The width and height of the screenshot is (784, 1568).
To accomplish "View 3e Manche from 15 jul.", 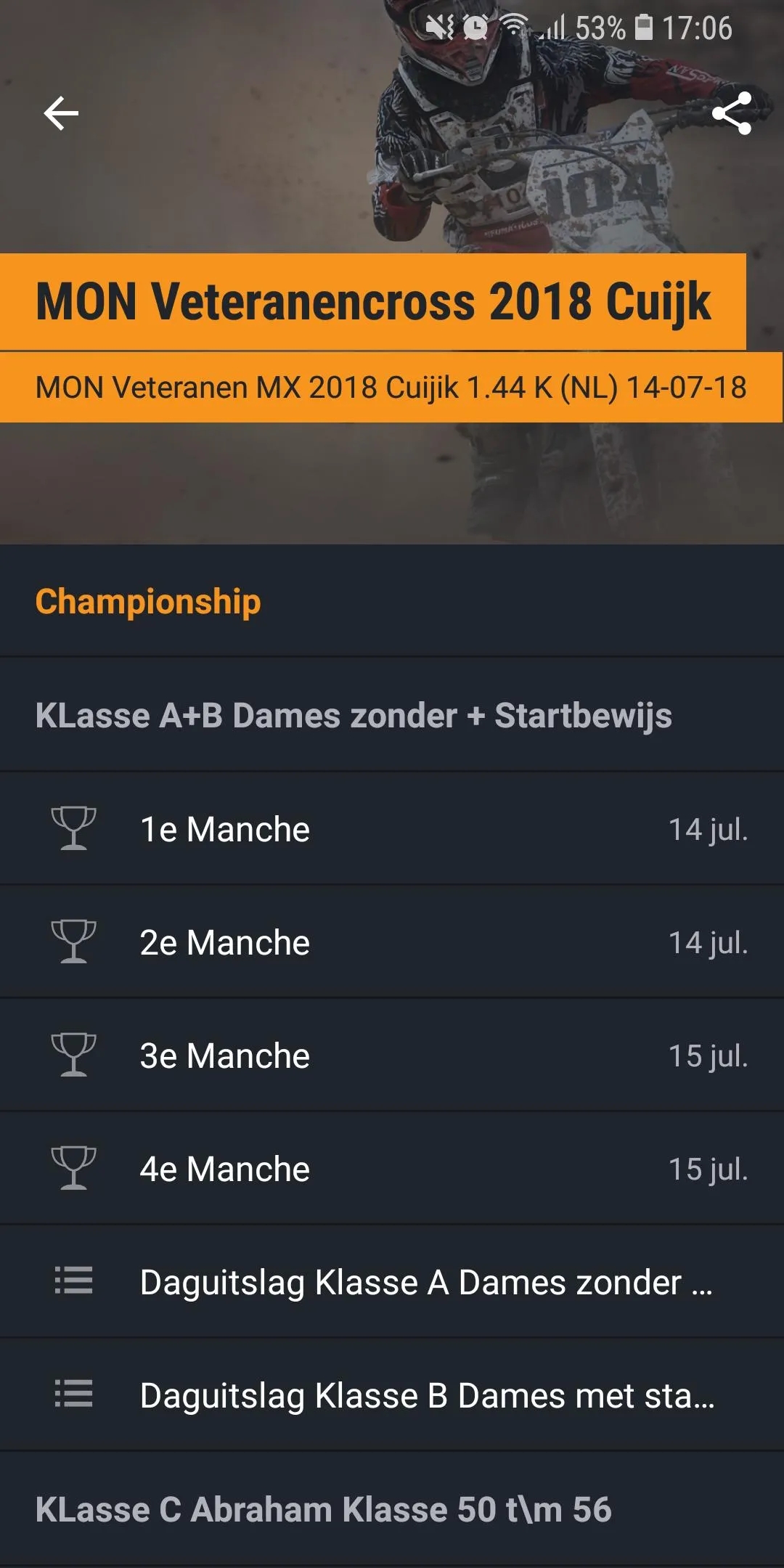I will pos(392,1055).
